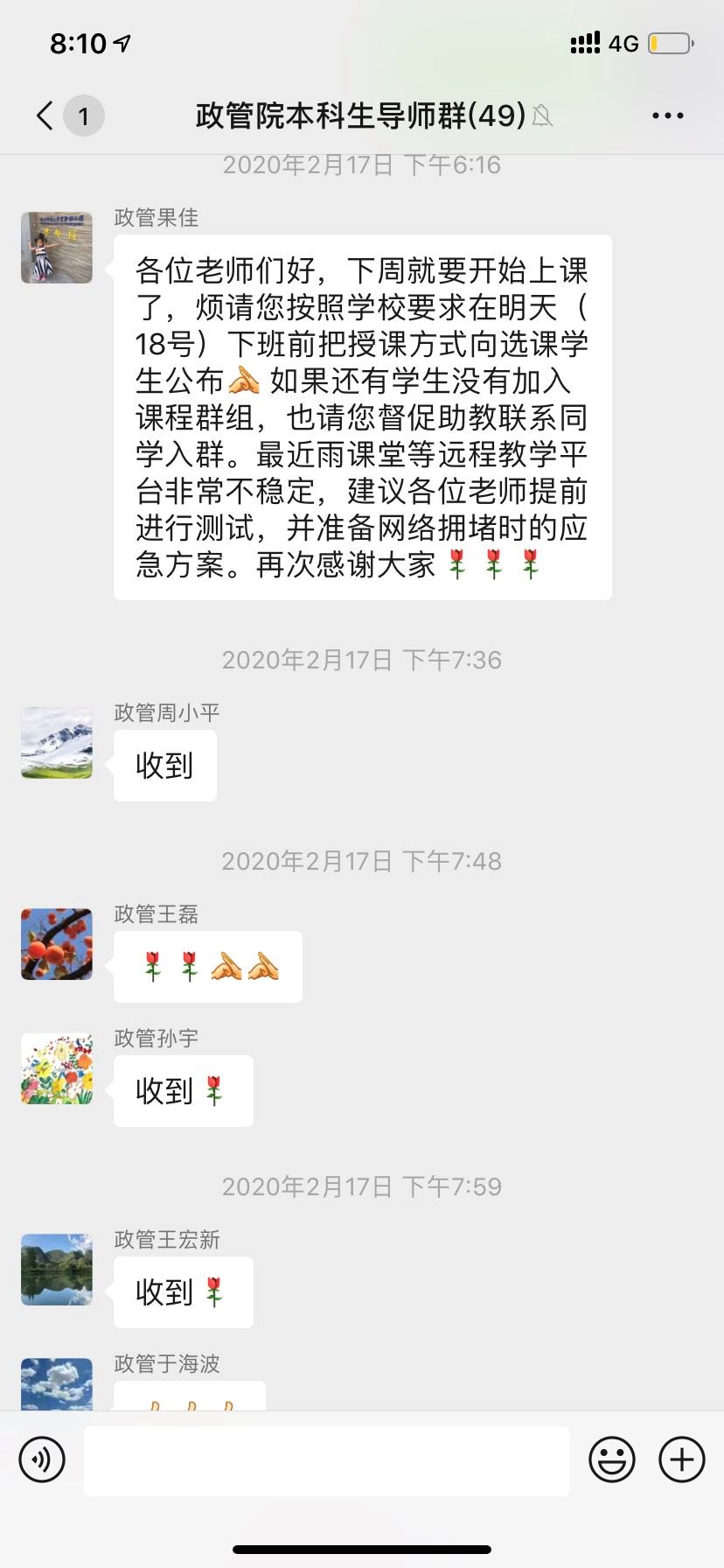Open 政管周小平's profile from avatar
This screenshot has height=1568, width=724.
pyautogui.click(x=57, y=743)
